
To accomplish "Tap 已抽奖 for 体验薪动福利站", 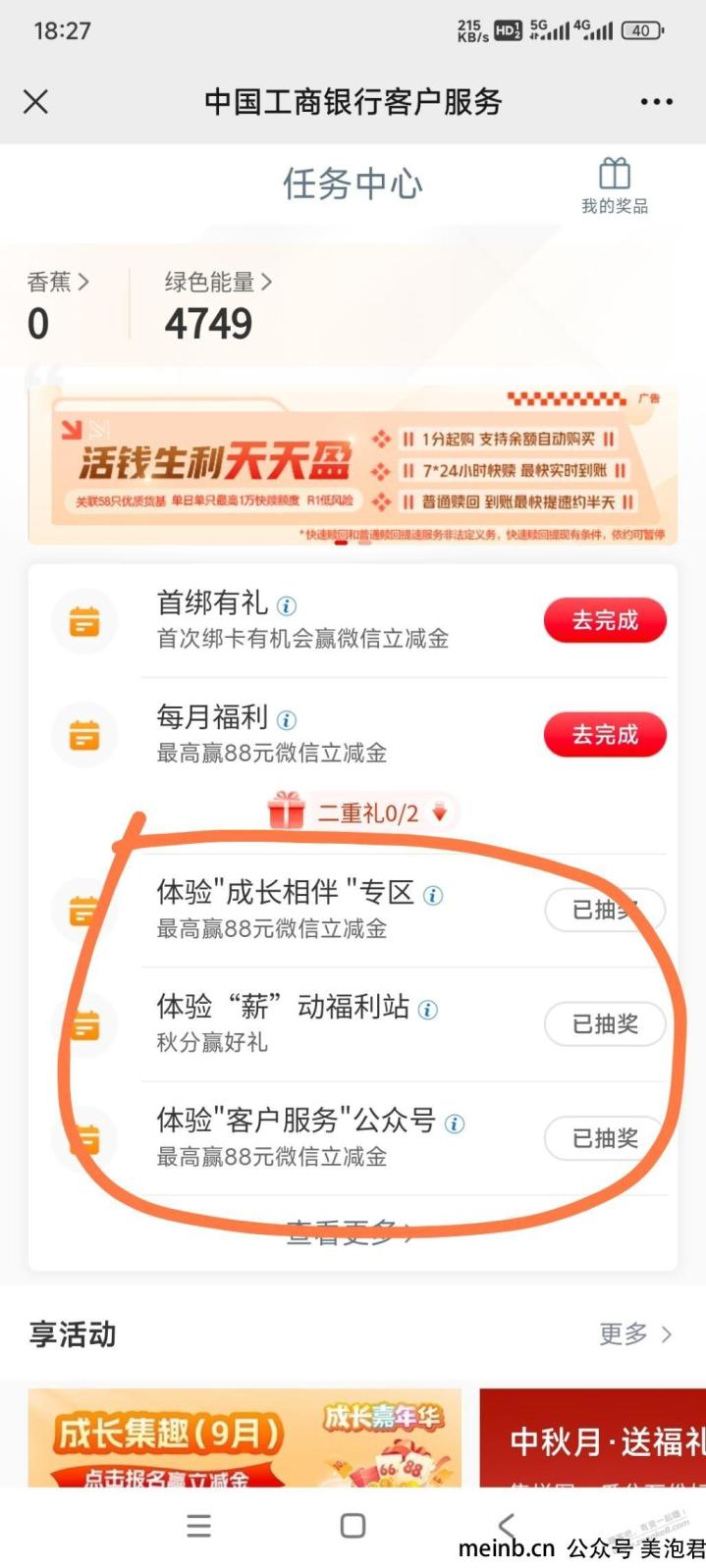I will point(605,1024).
